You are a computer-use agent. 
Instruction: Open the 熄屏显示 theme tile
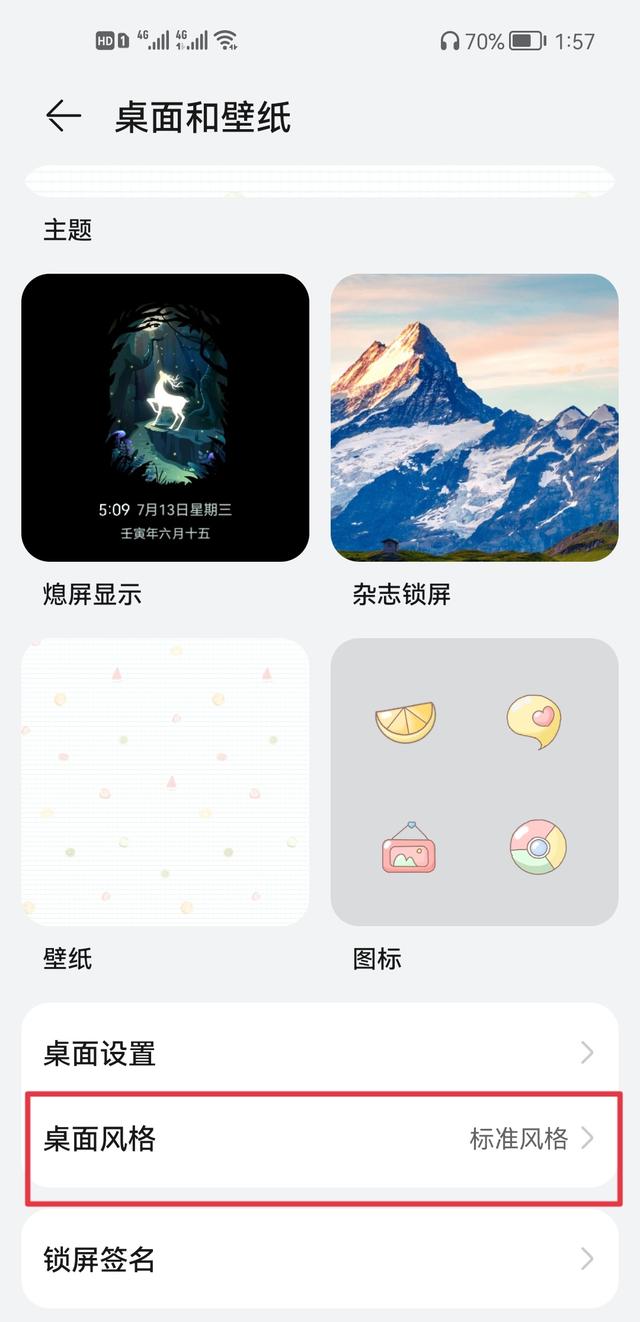165,417
